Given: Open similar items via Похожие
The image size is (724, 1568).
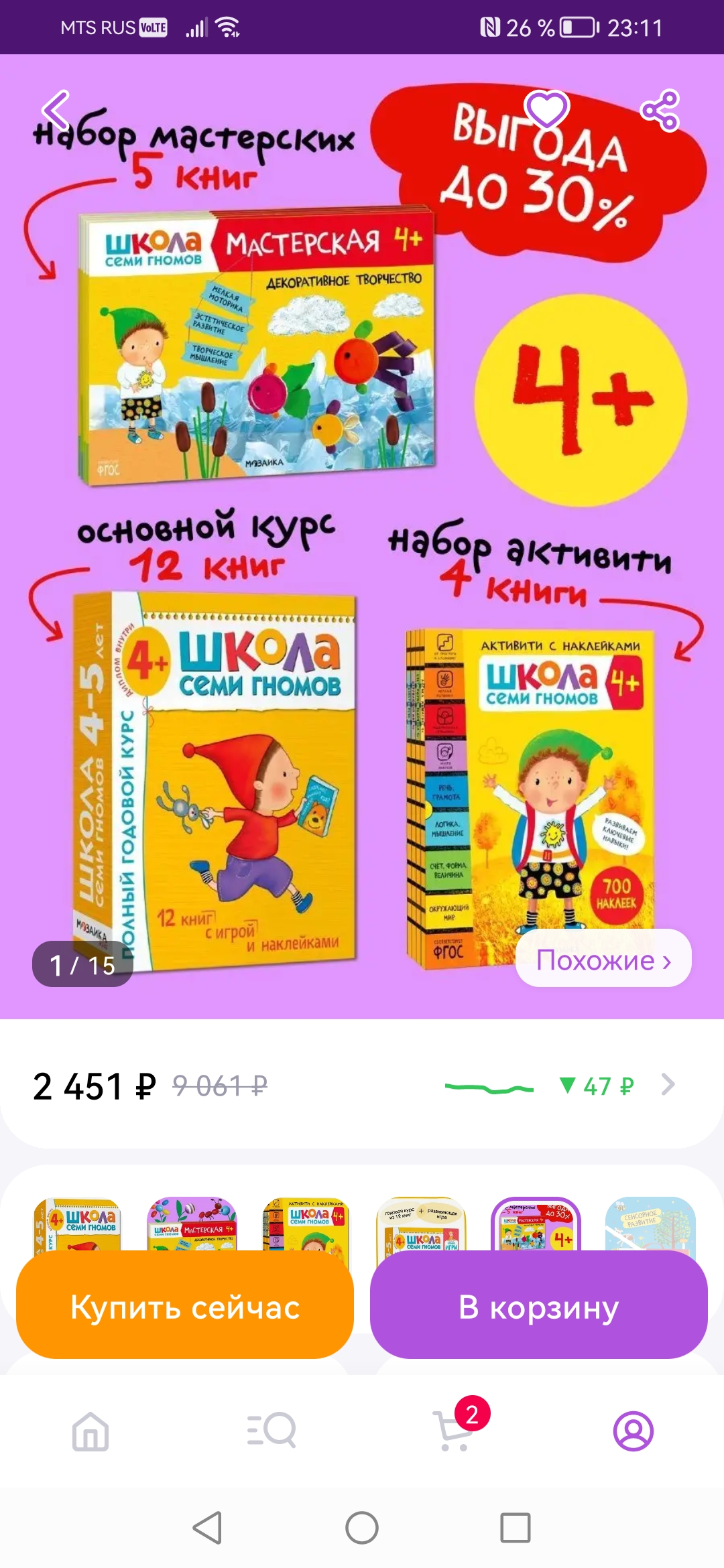Looking at the screenshot, I should point(603,959).
